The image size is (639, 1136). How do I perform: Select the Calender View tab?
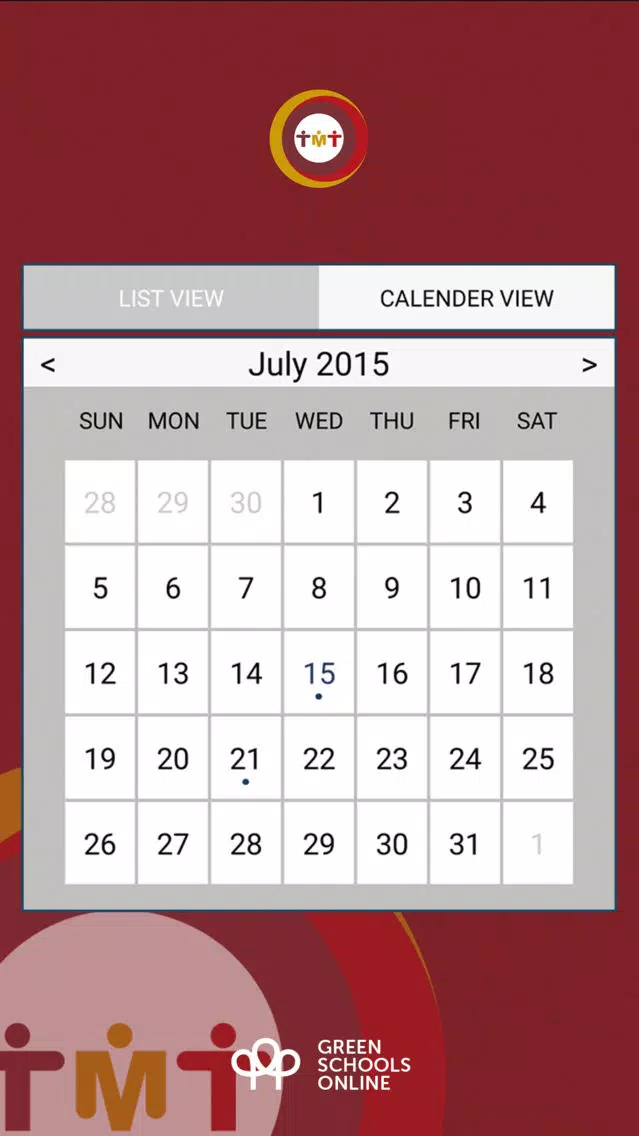coord(467,298)
